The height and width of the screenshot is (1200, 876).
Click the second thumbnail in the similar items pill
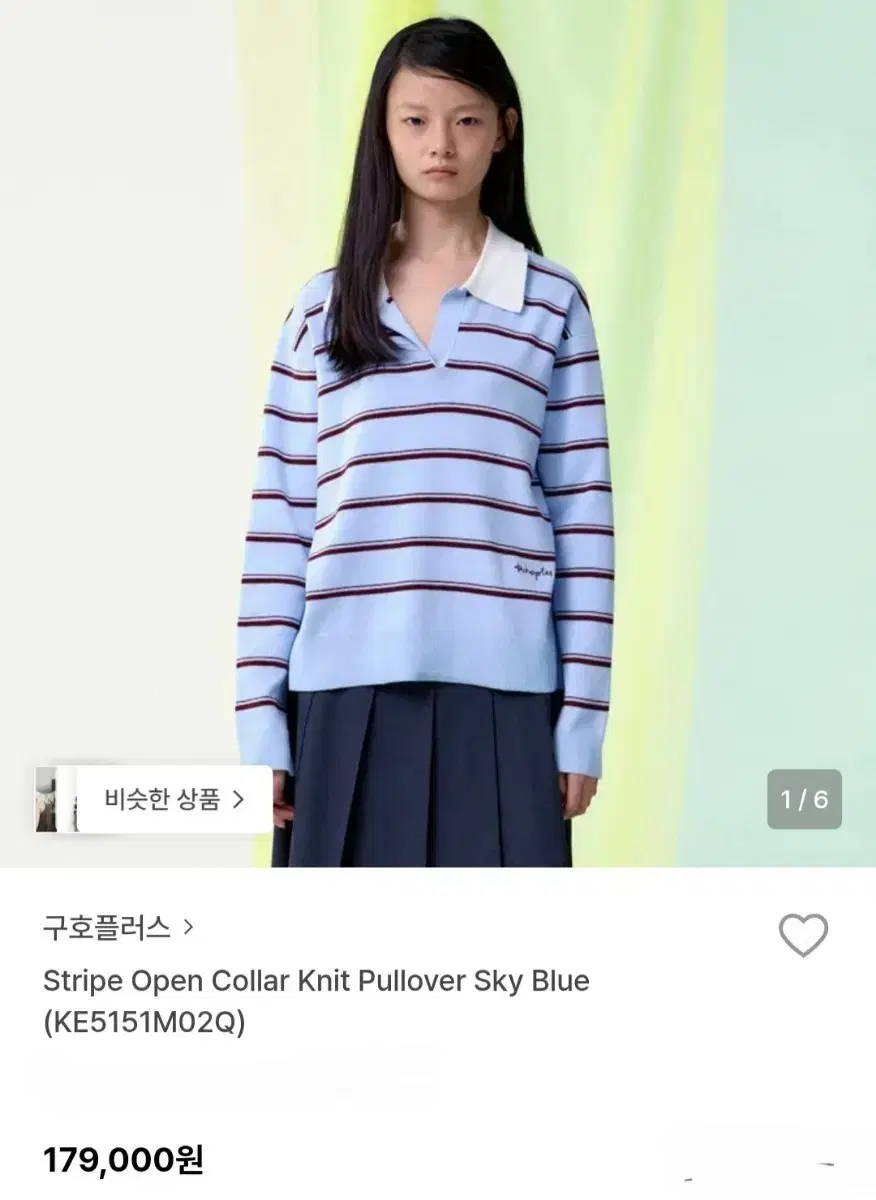(77, 799)
